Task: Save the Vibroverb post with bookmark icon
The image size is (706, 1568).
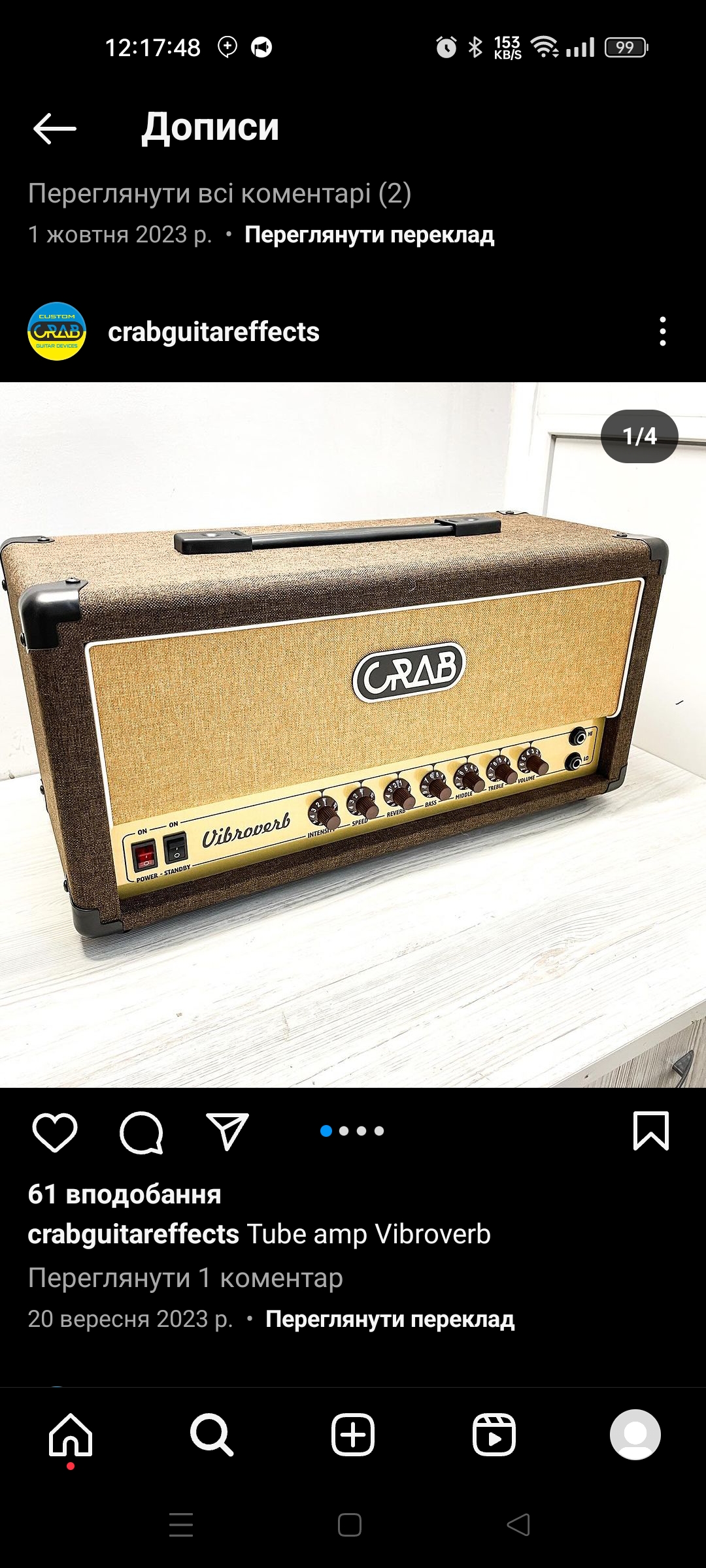Action: point(651,1131)
